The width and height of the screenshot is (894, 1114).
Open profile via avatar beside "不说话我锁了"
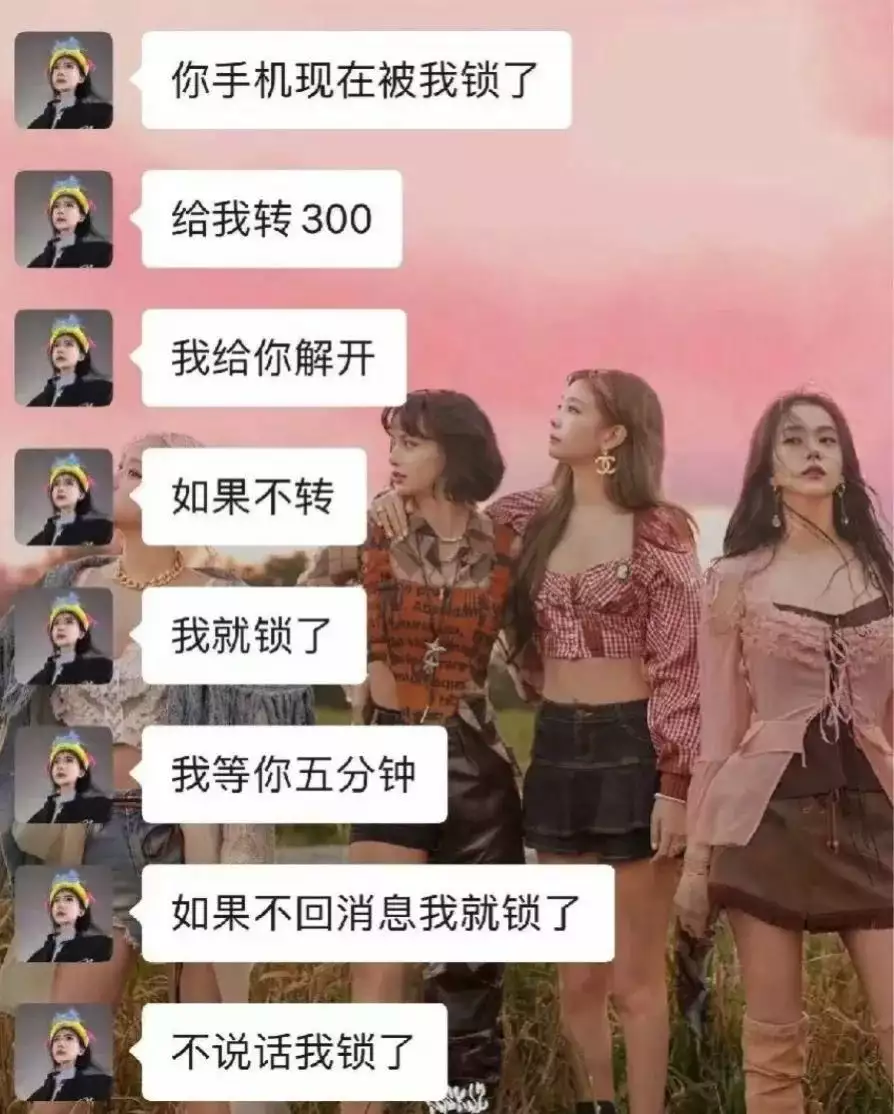coord(63,1053)
